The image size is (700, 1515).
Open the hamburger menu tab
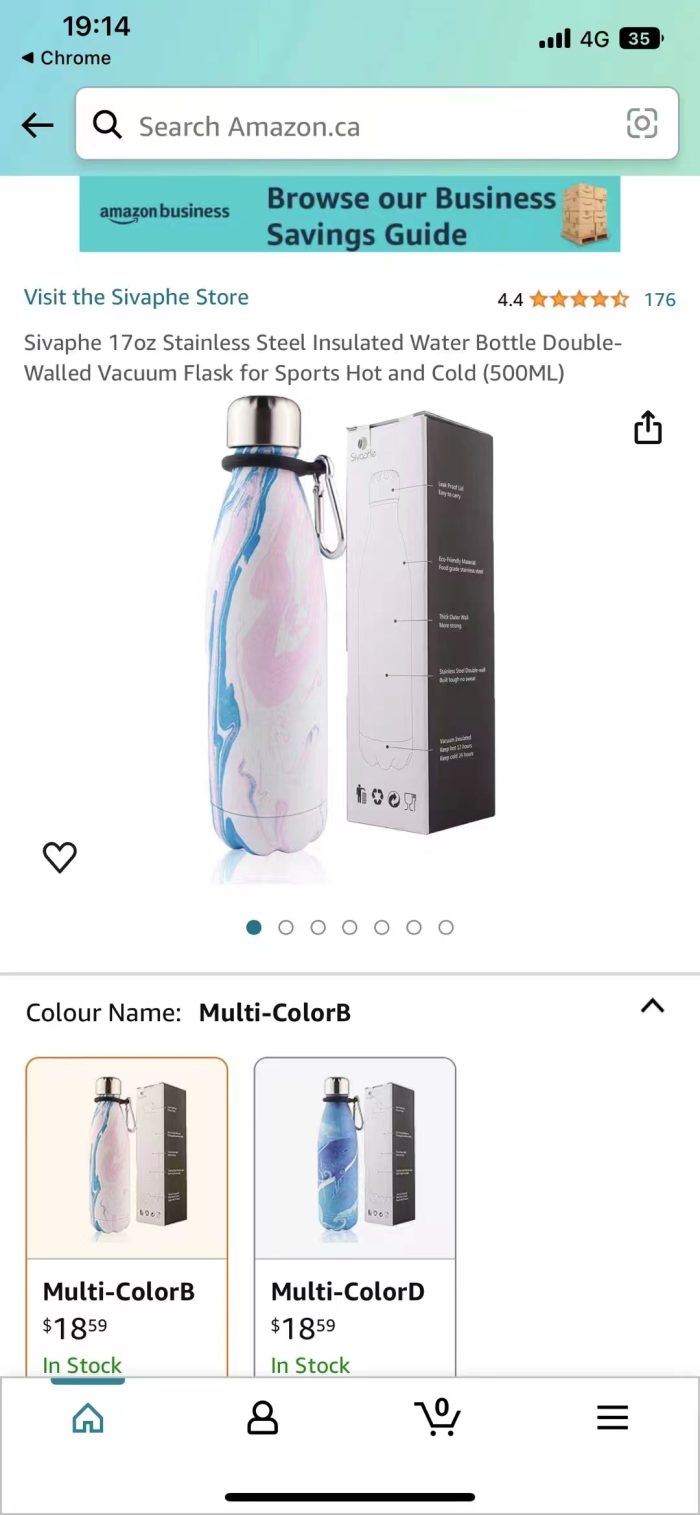[x=612, y=1417]
